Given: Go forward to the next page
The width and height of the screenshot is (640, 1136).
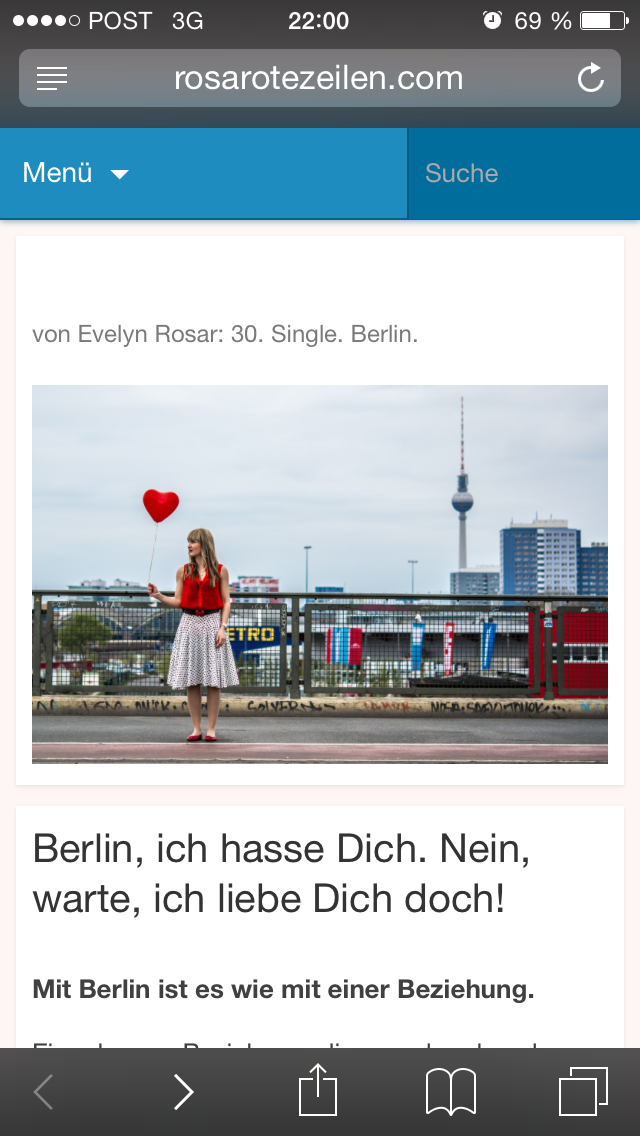Looking at the screenshot, I should pyautogui.click(x=183, y=1092).
